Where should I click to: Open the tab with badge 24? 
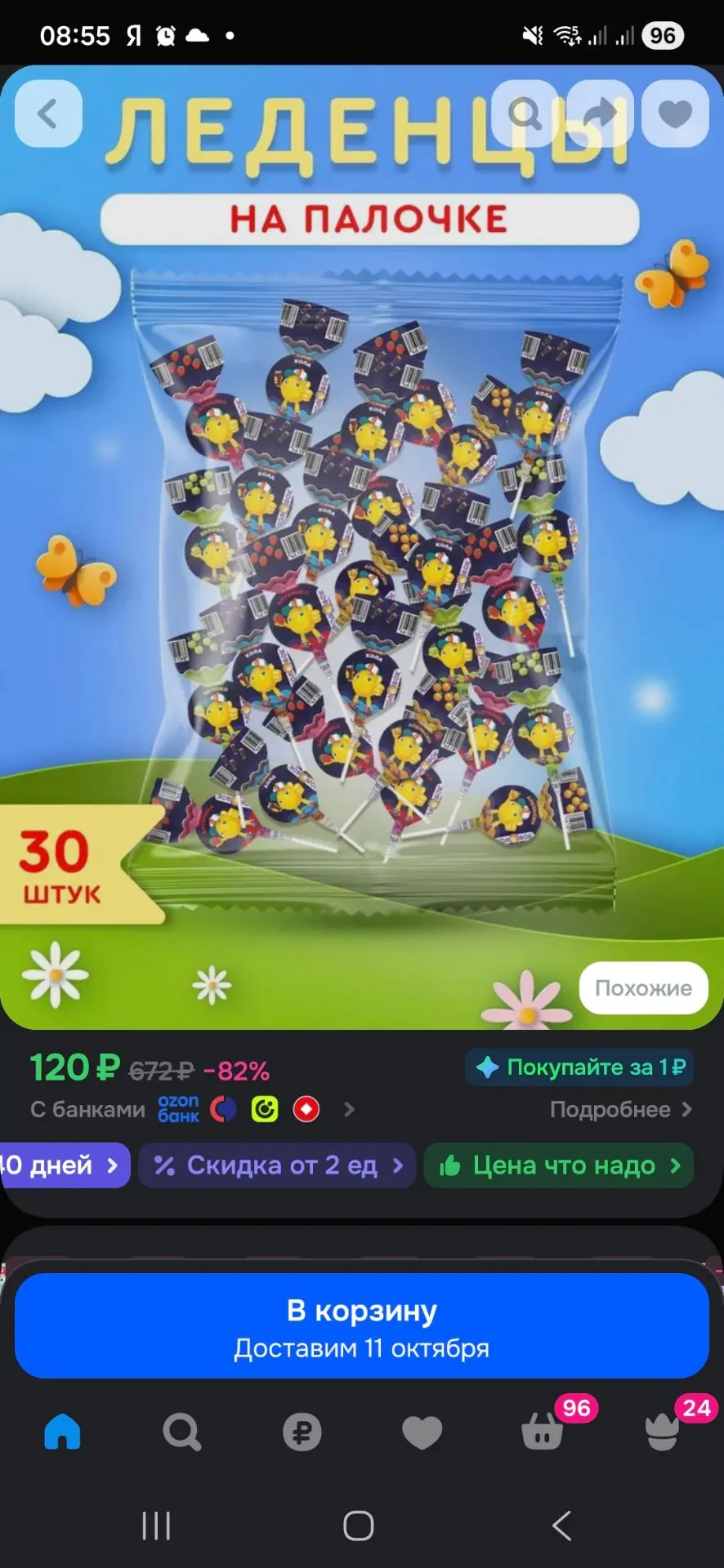tap(664, 1430)
